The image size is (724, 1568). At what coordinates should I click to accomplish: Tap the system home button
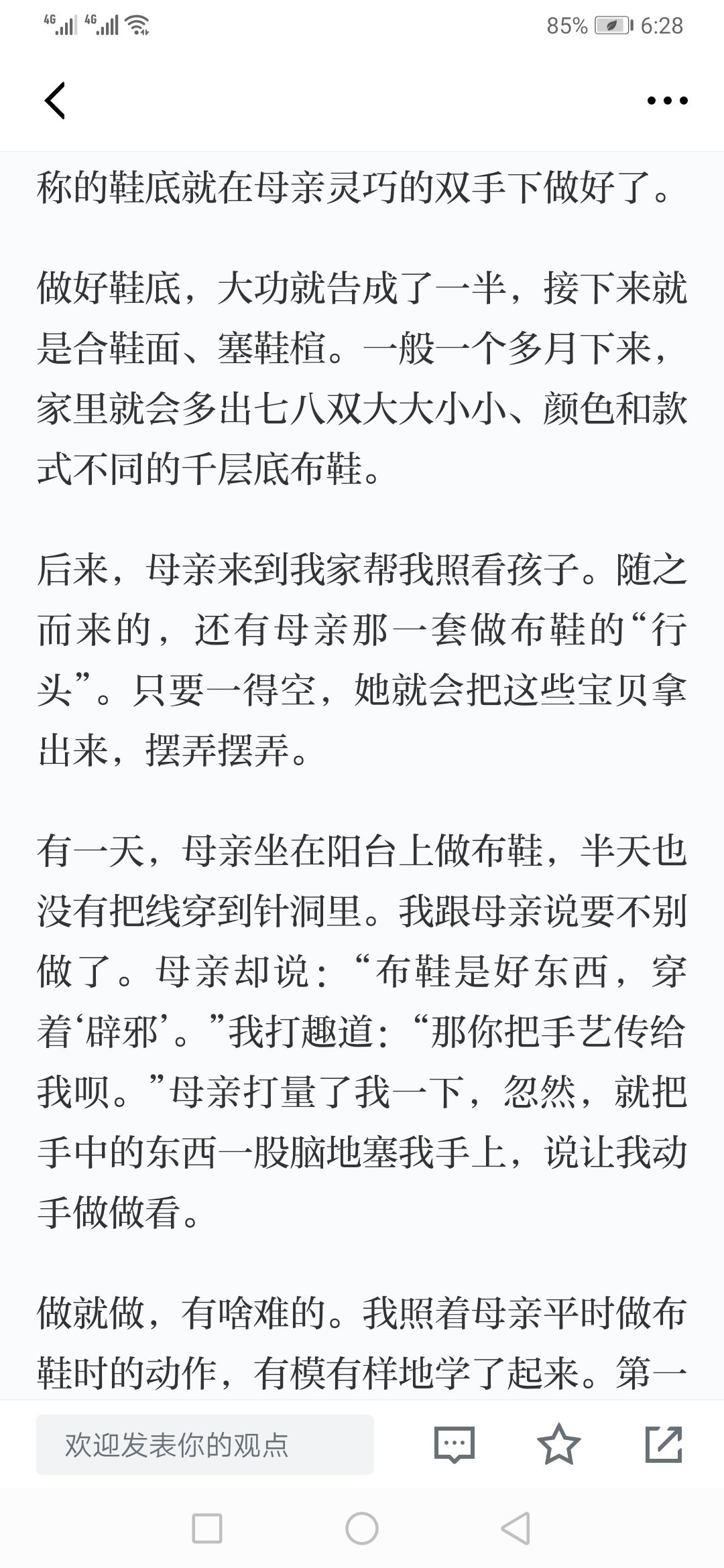click(362, 1528)
